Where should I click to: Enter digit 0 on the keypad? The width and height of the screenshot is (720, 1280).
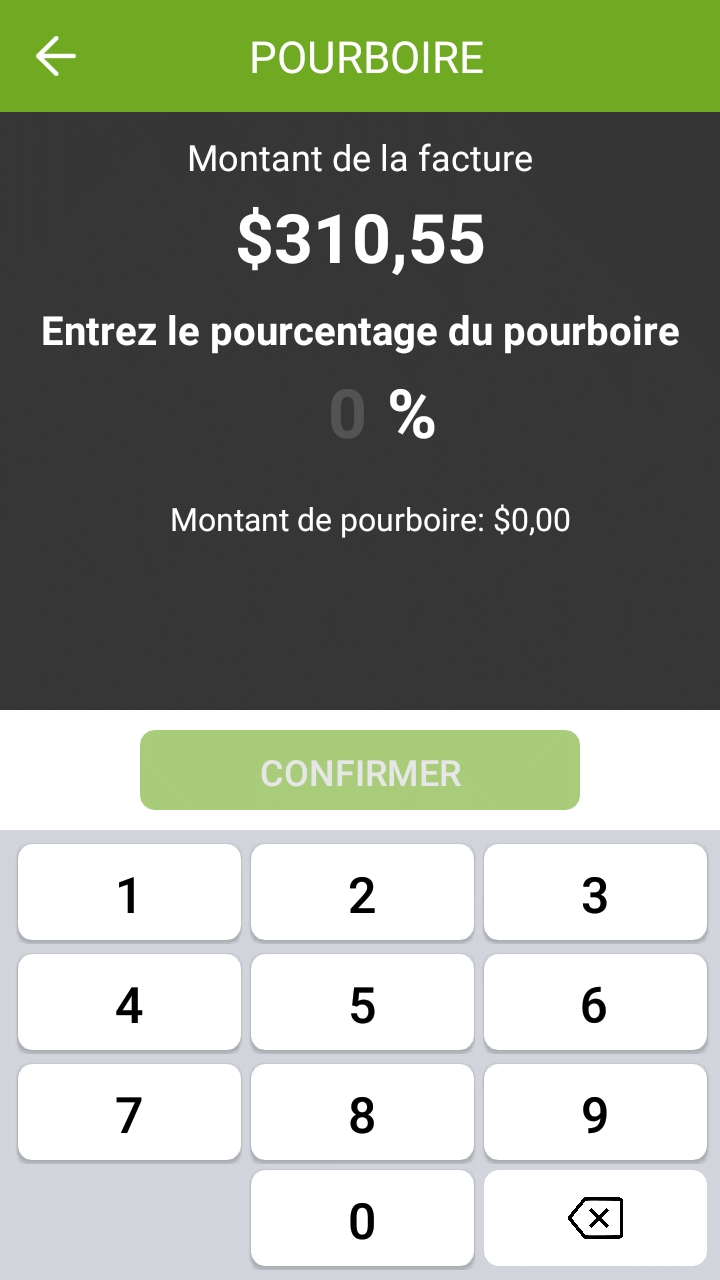[x=362, y=1219]
